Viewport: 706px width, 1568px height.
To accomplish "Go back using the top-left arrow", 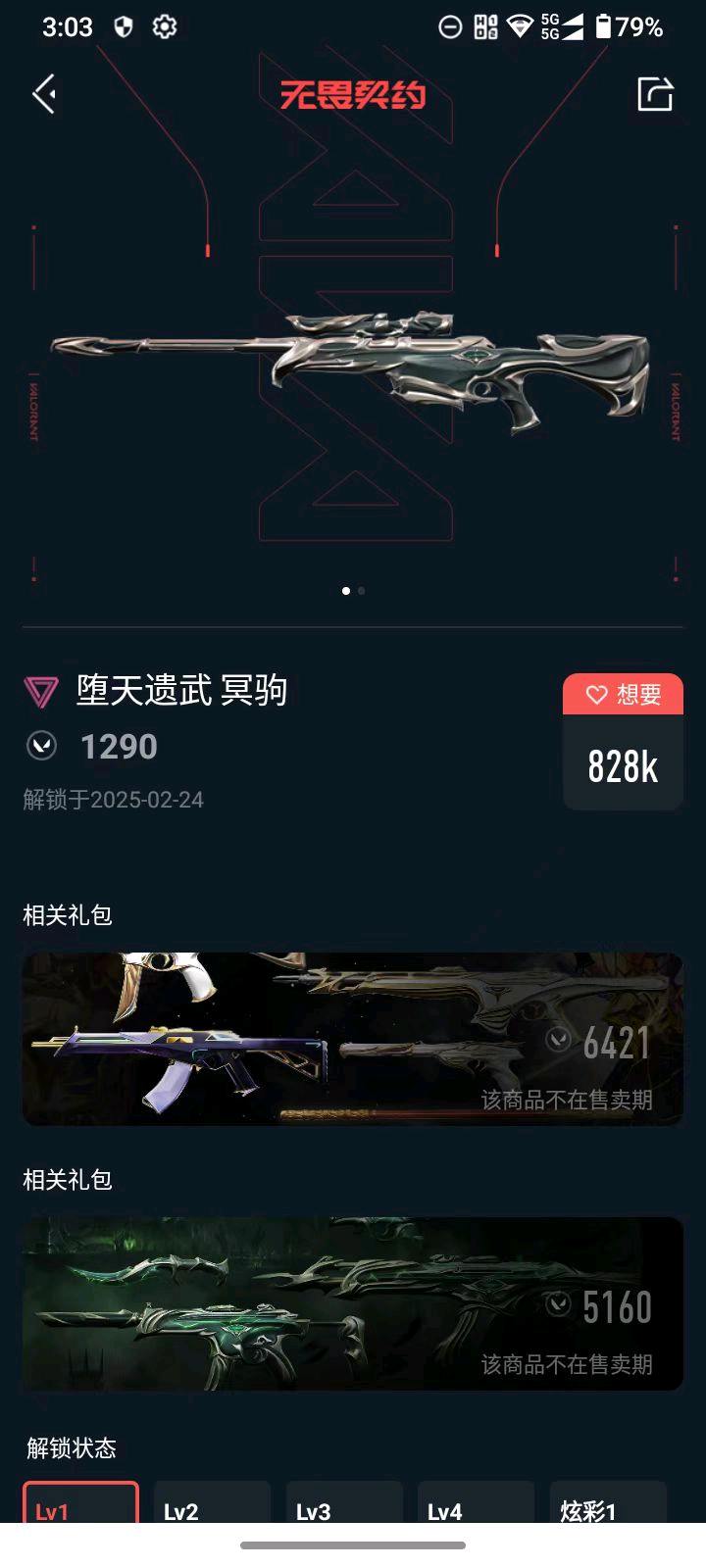I will tap(44, 94).
